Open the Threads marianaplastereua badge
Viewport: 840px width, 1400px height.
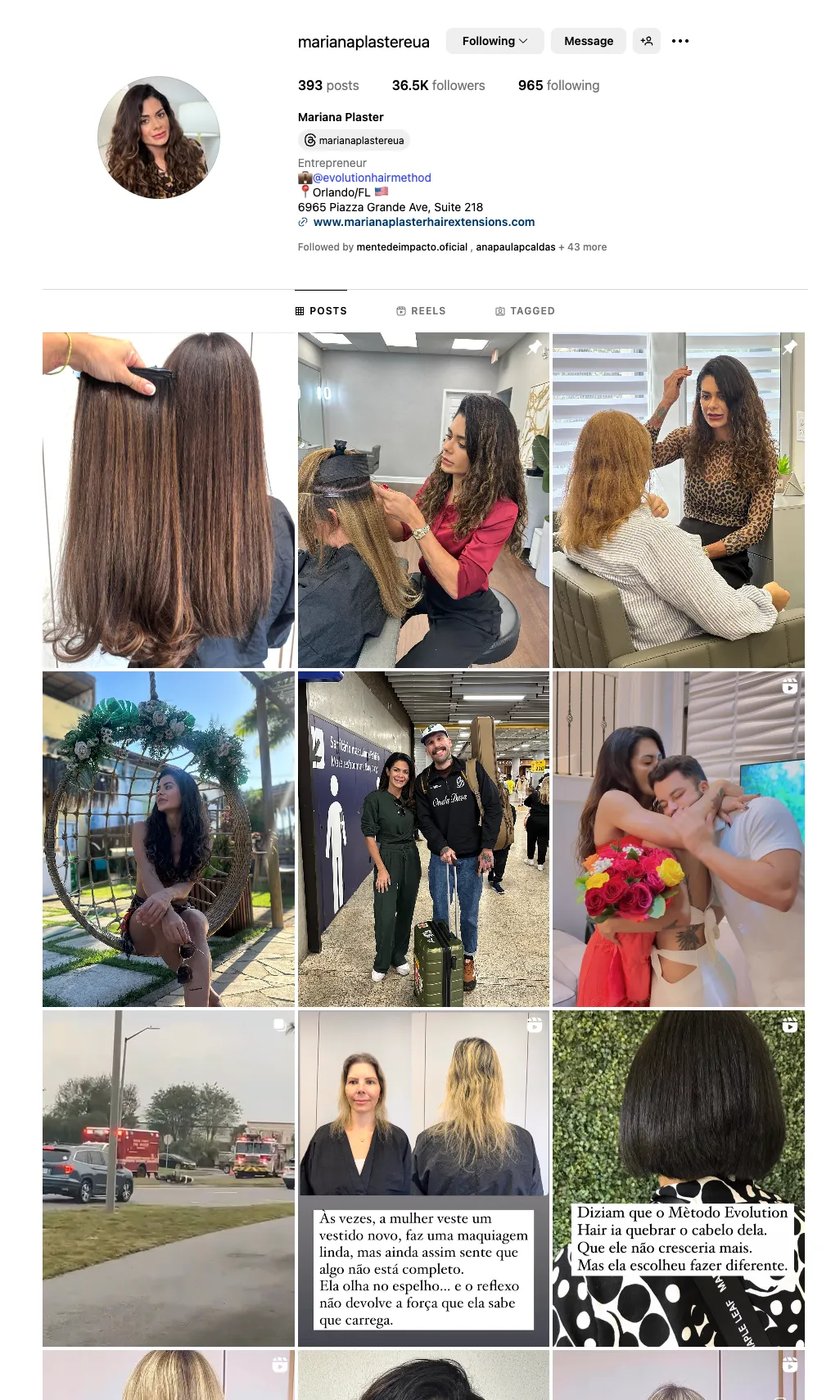pos(354,140)
